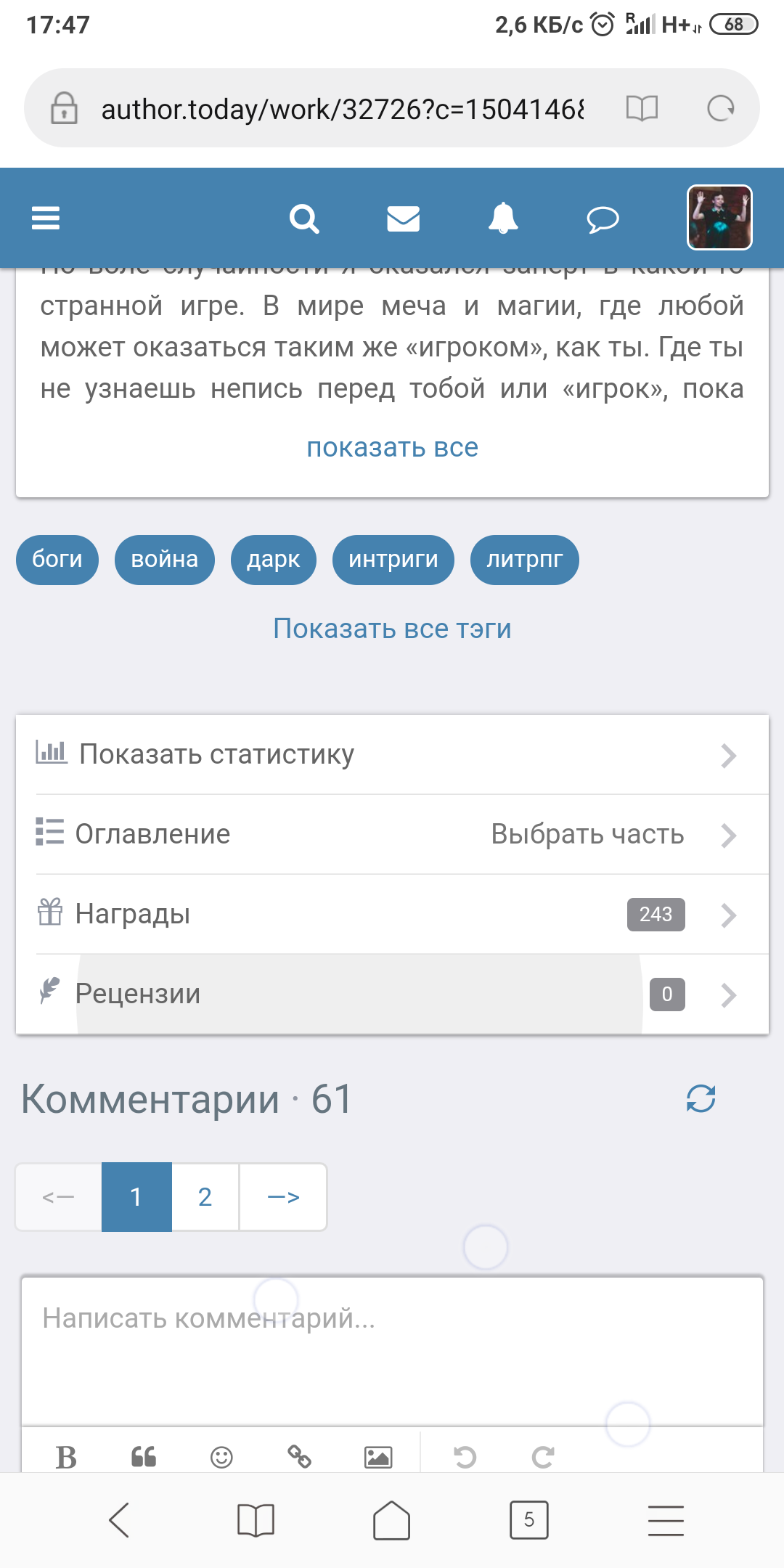Open the «Награды» row
Image resolution: width=784 pixels, height=1568 pixels.
[392, 915]
